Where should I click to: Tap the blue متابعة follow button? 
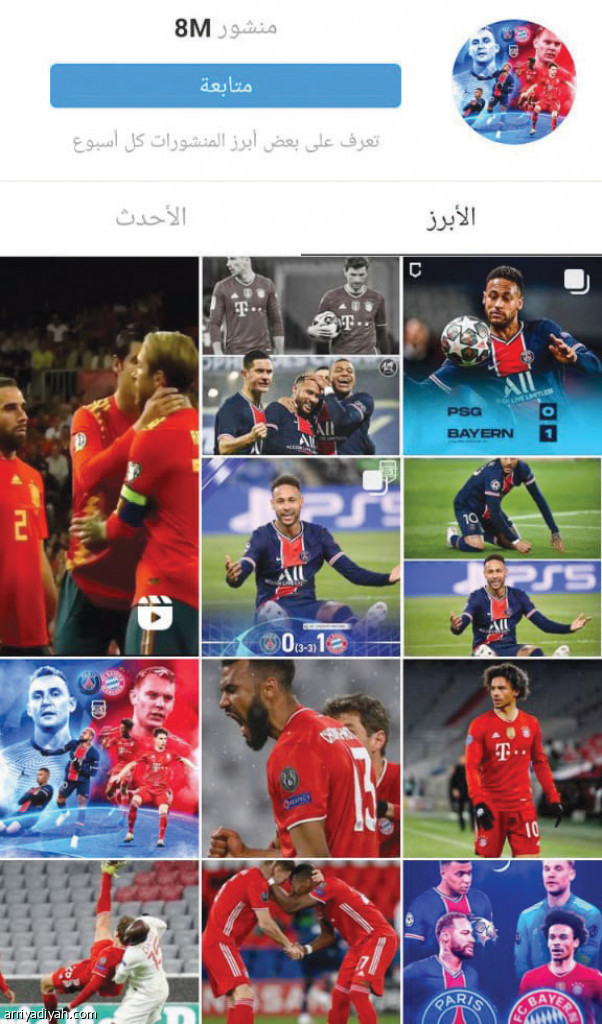pyautogui.click(x=225, y=86)
